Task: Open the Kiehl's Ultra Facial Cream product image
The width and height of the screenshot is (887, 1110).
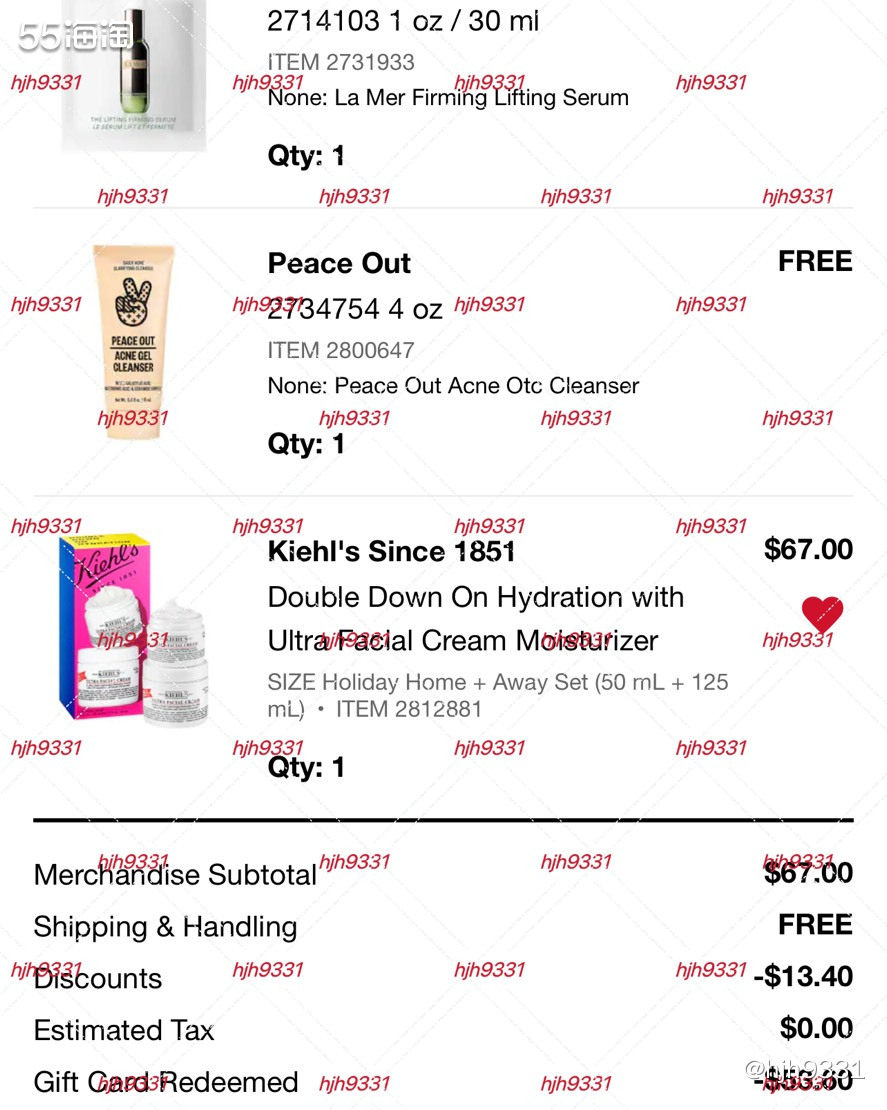Action: pos(133,631)
